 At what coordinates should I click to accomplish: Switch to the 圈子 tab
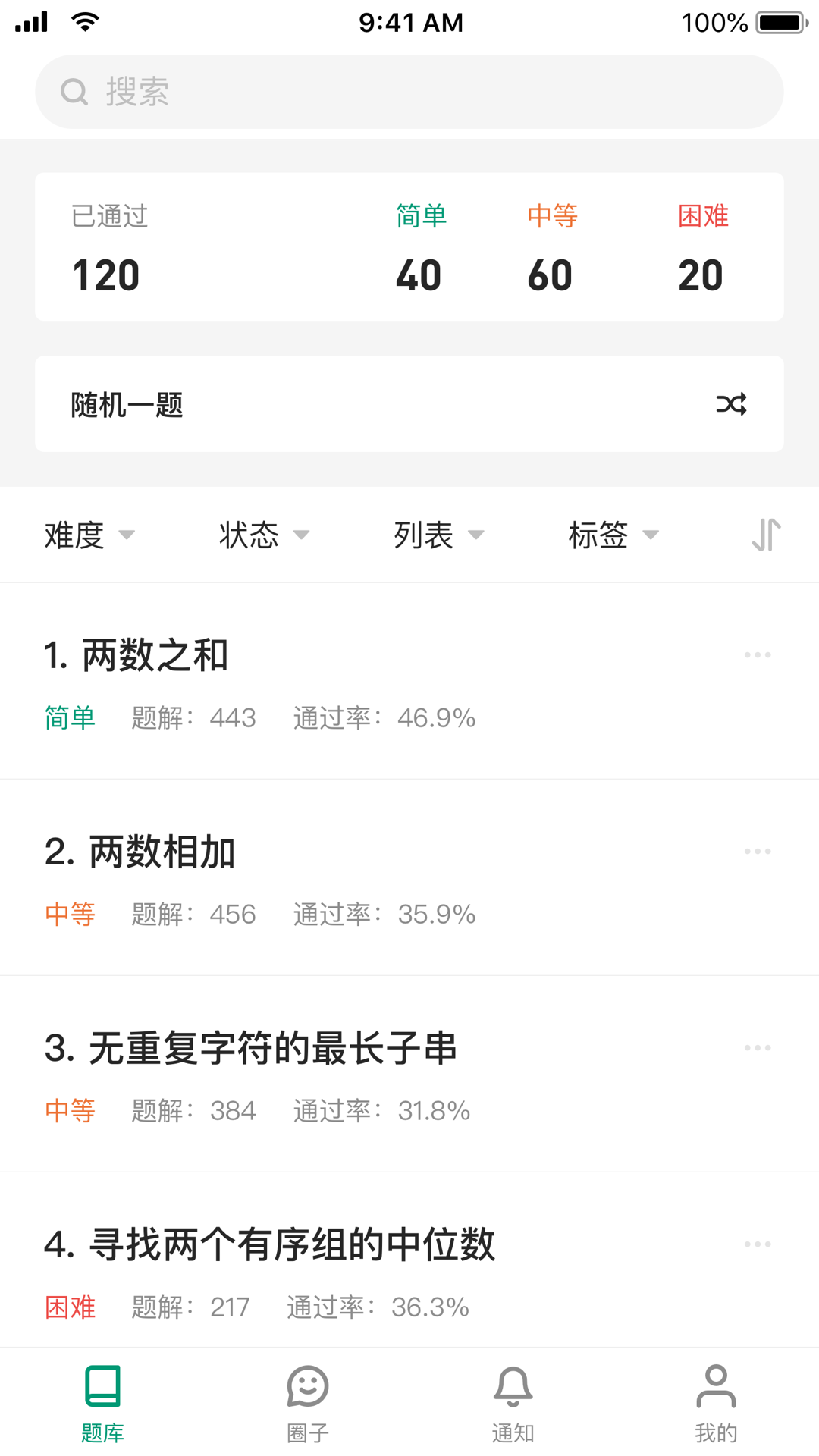tap(307, 1404)
